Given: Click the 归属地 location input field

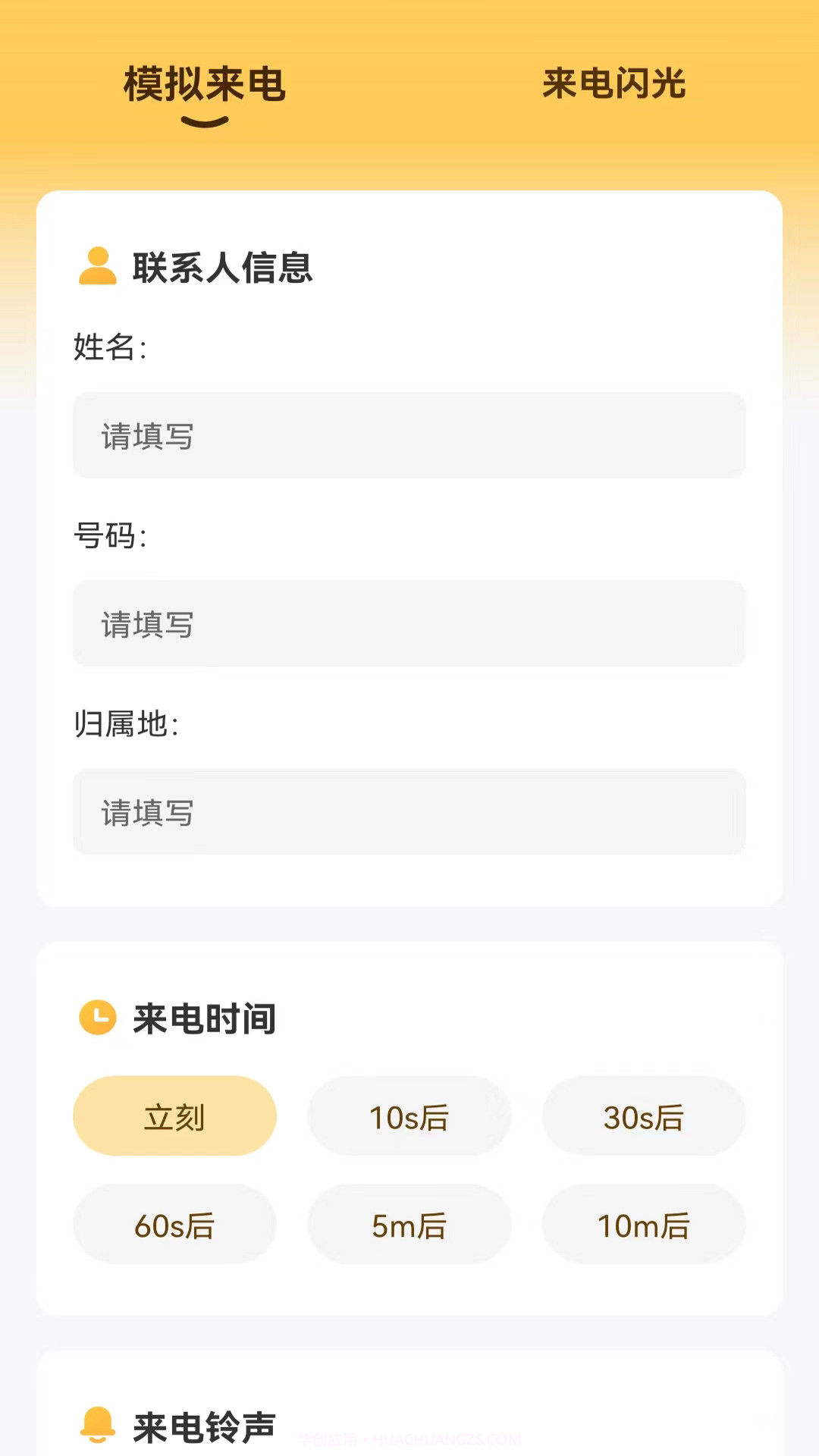Looking at the screenshot, I should (x=409, y=812).
